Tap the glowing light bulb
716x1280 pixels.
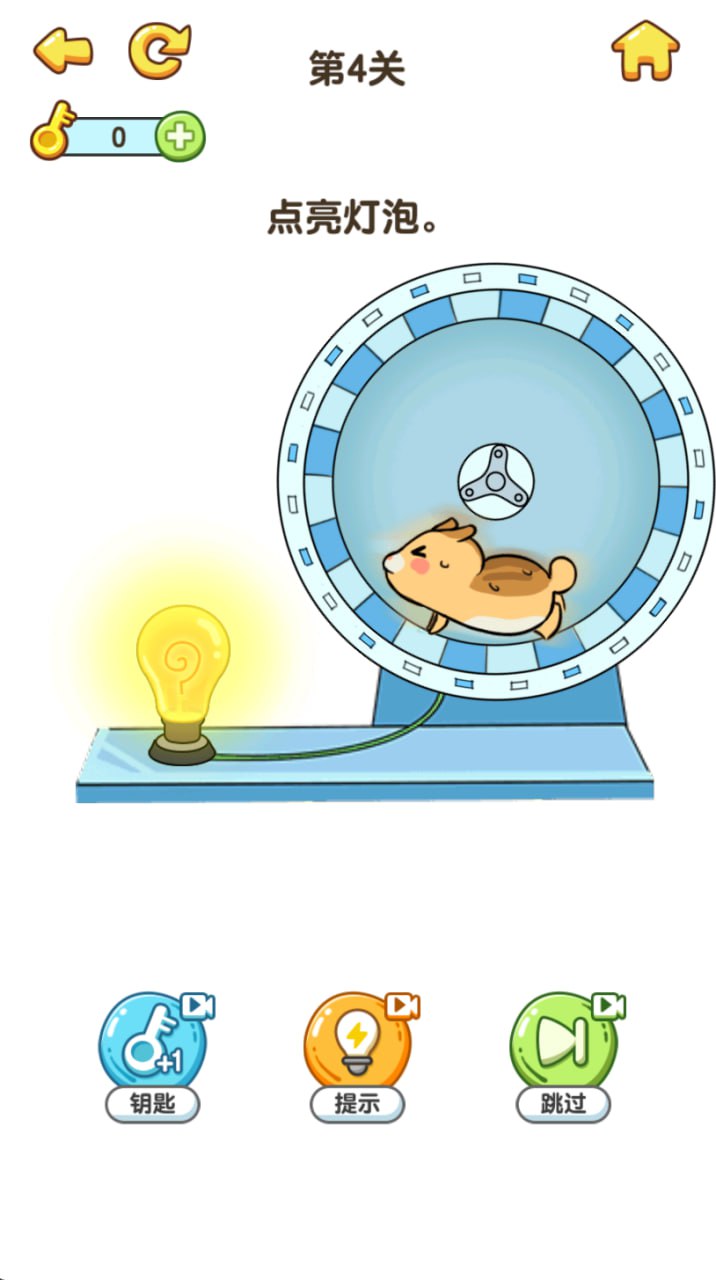click(183, 665)
